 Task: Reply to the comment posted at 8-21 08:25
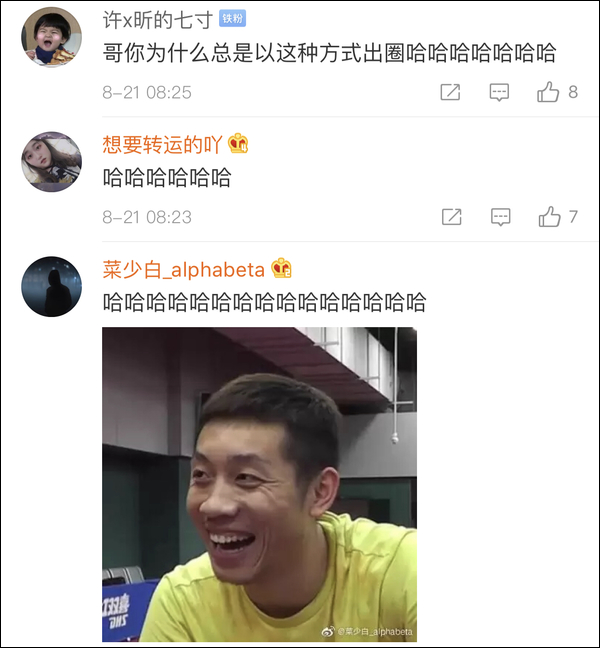point(500,92)
